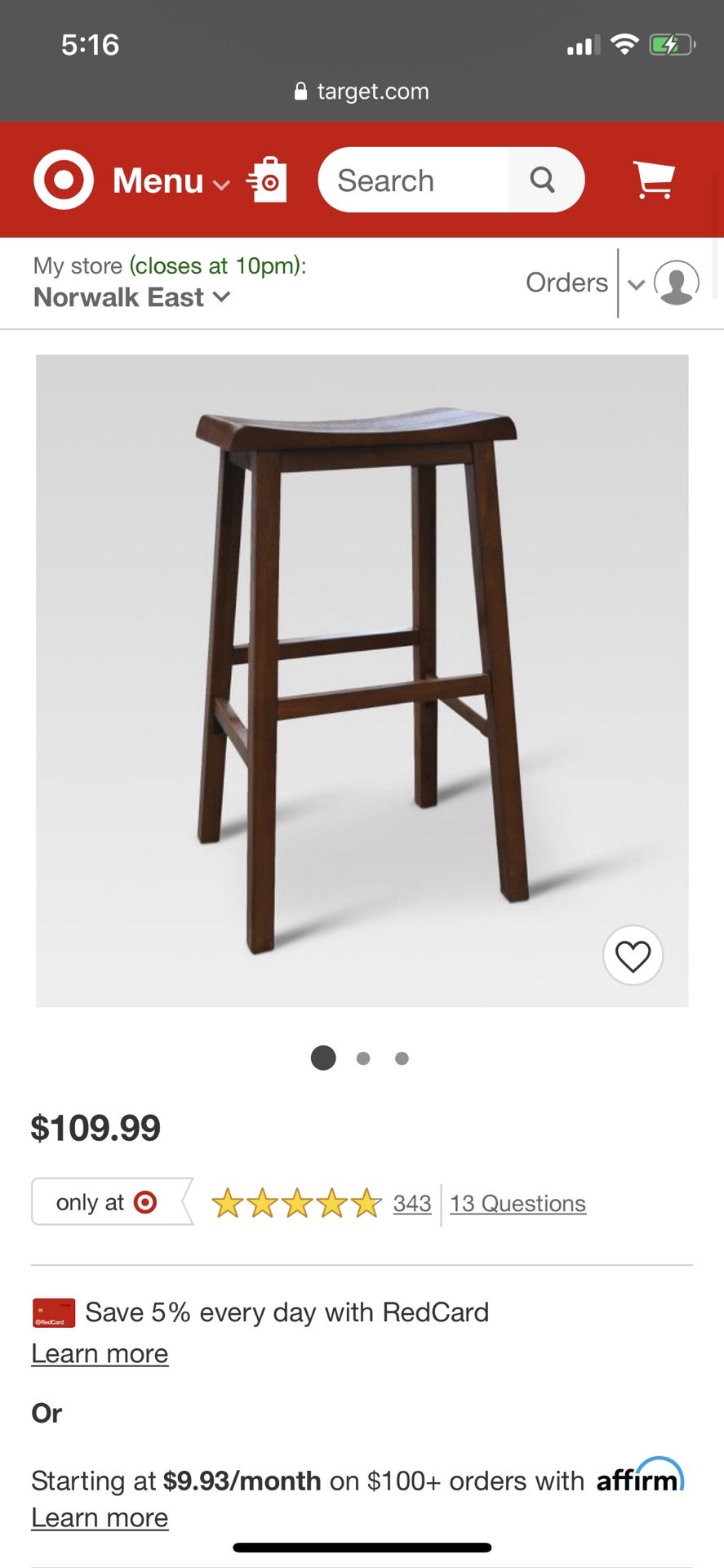
Task: Jump to the third product image dot
Action: point(402,1058)
